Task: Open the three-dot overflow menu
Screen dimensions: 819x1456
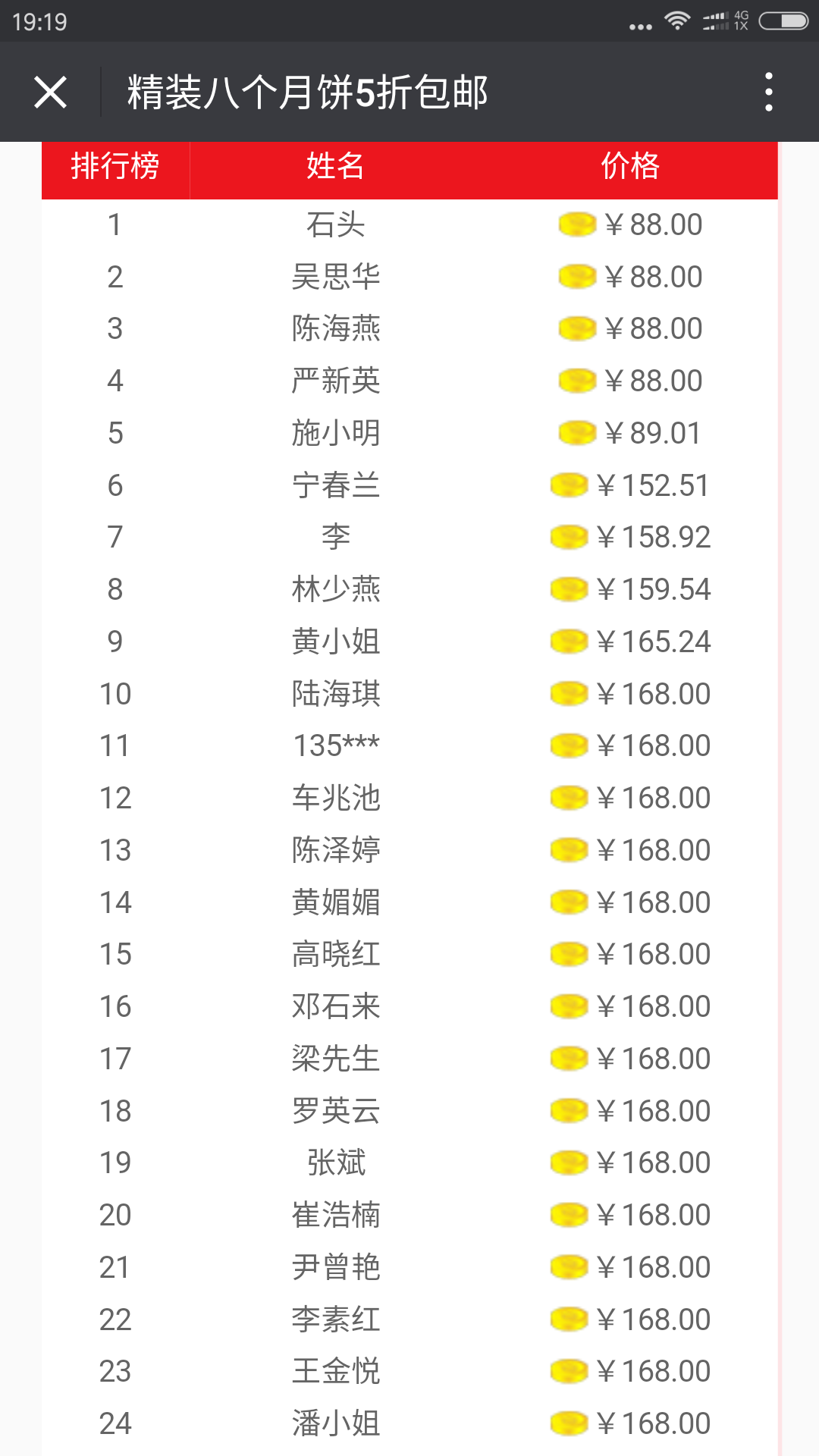Action: click(x=769, y=93)
